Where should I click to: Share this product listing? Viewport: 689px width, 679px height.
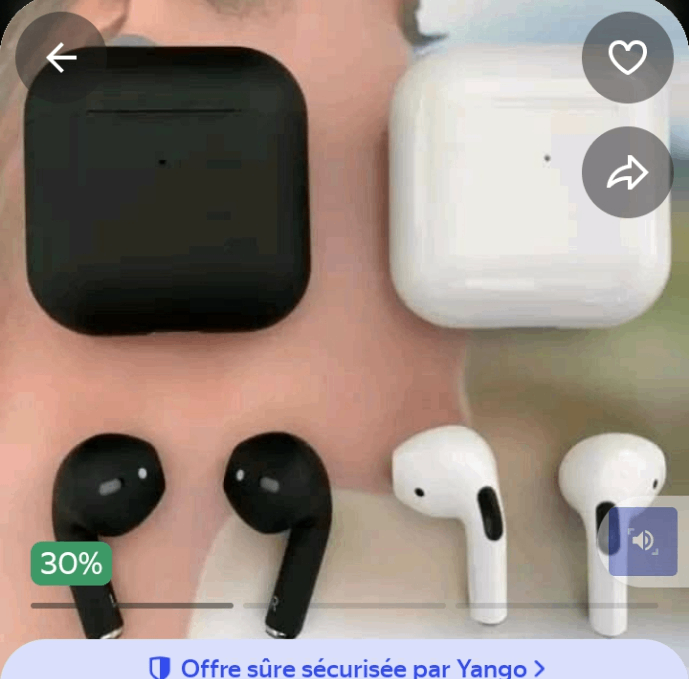pyautogui.click(x=628, y=173)
